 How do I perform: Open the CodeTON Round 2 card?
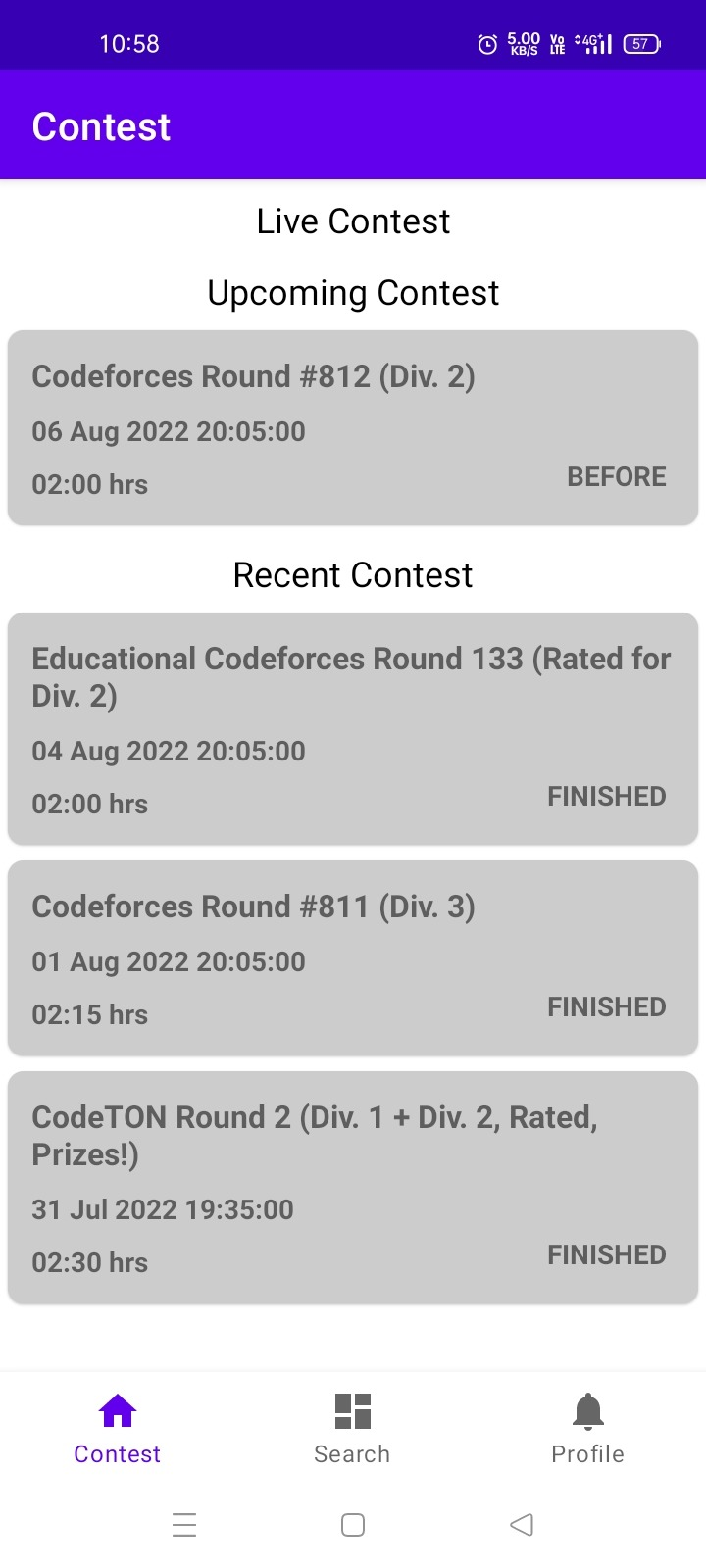tap(353, 1188)
